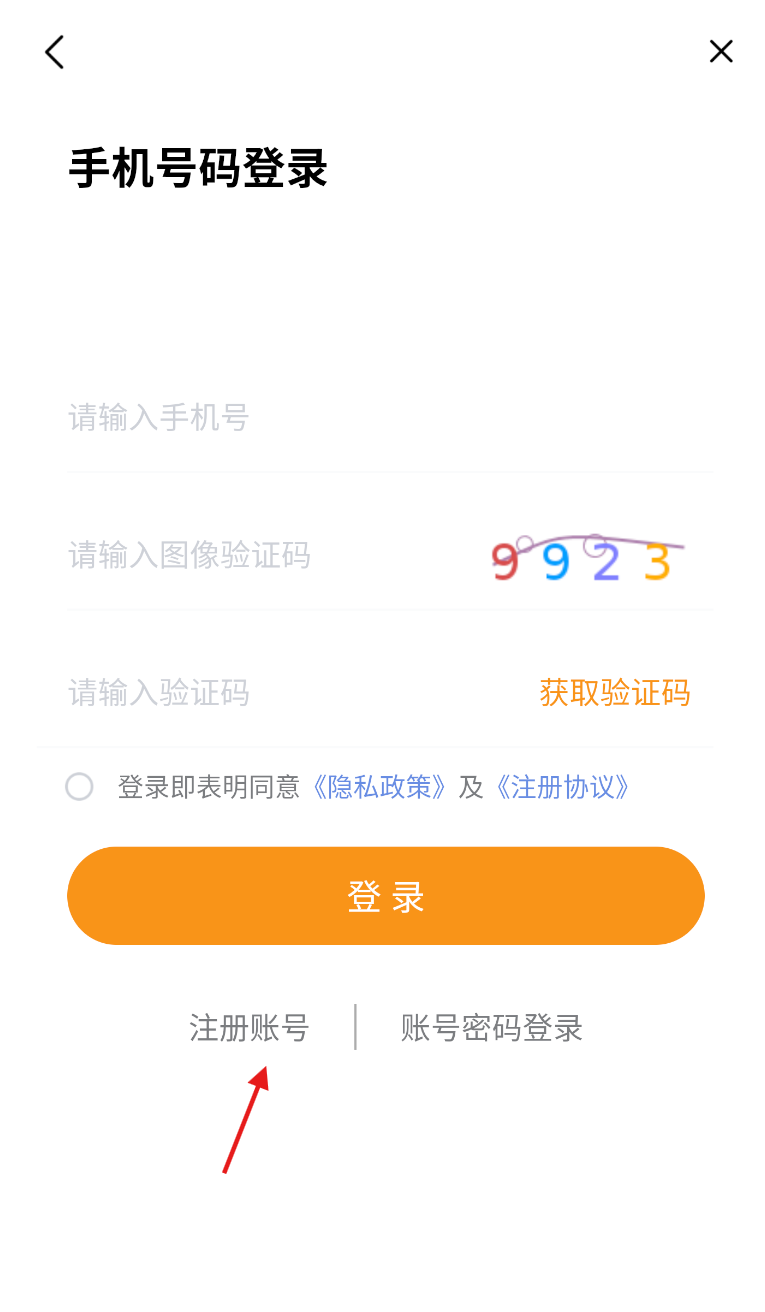The width and height of the screenshot is (765, 1312).
Task: Focus the phone number input field
Action: [389, 417]
